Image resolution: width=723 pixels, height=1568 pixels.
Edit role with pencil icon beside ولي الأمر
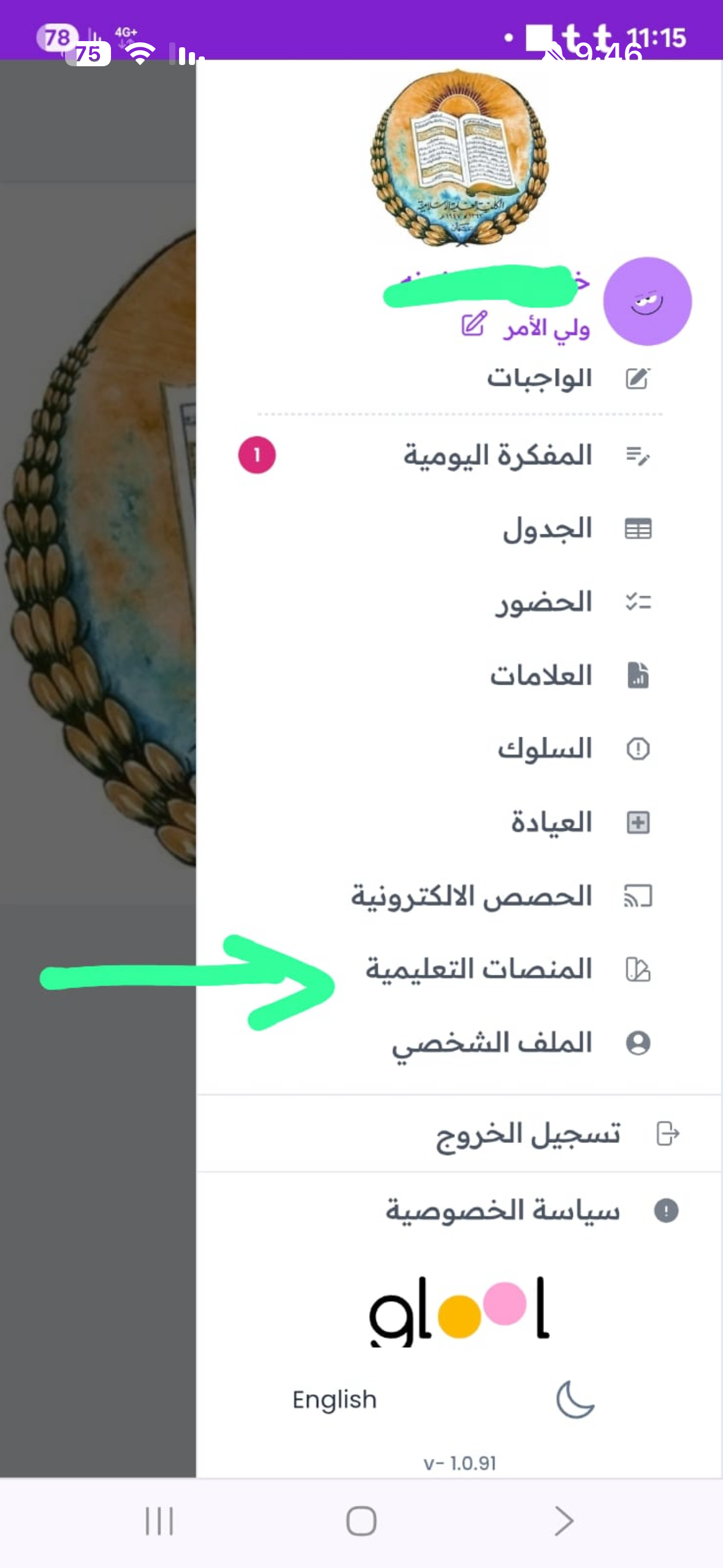(474, 325)
